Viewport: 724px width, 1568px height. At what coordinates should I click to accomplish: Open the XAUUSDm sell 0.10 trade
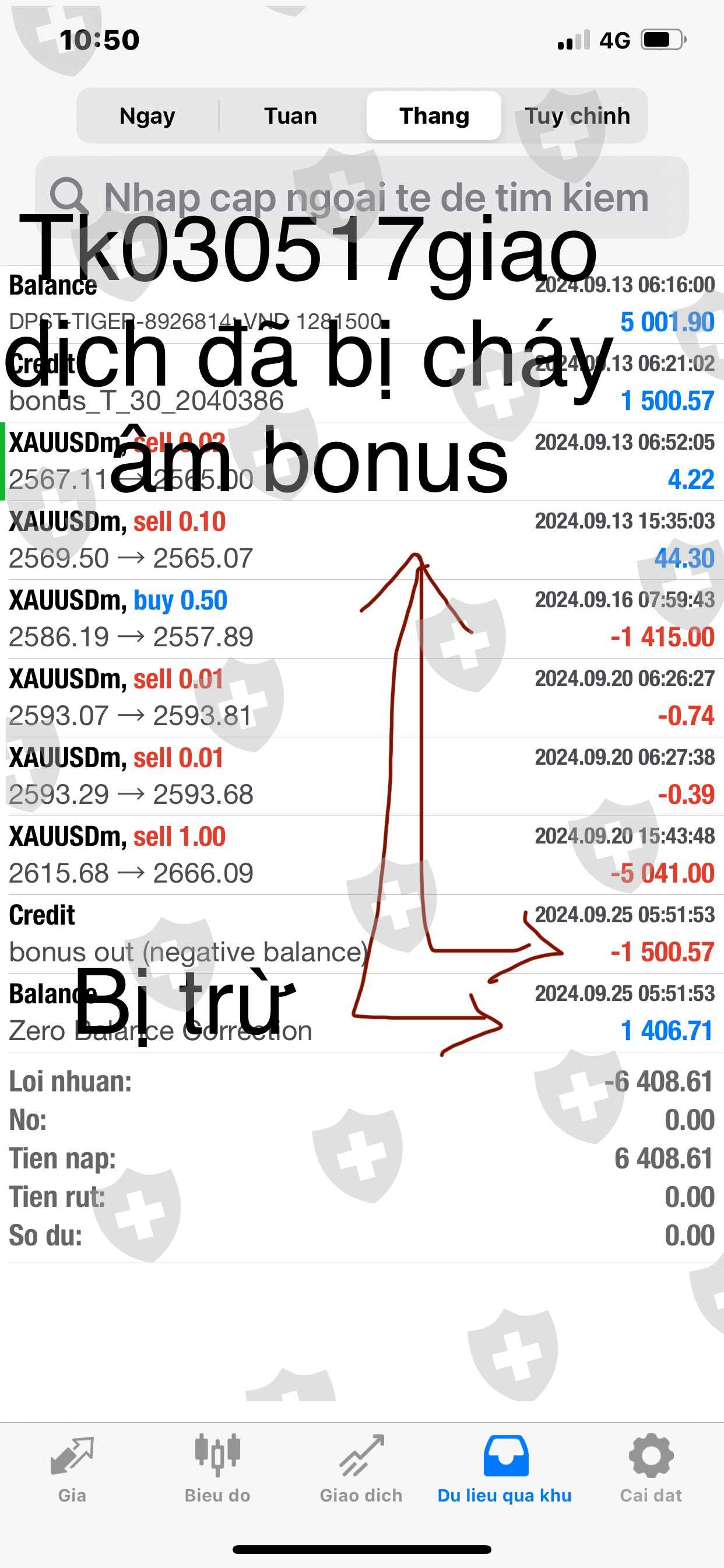coord(362,540)
